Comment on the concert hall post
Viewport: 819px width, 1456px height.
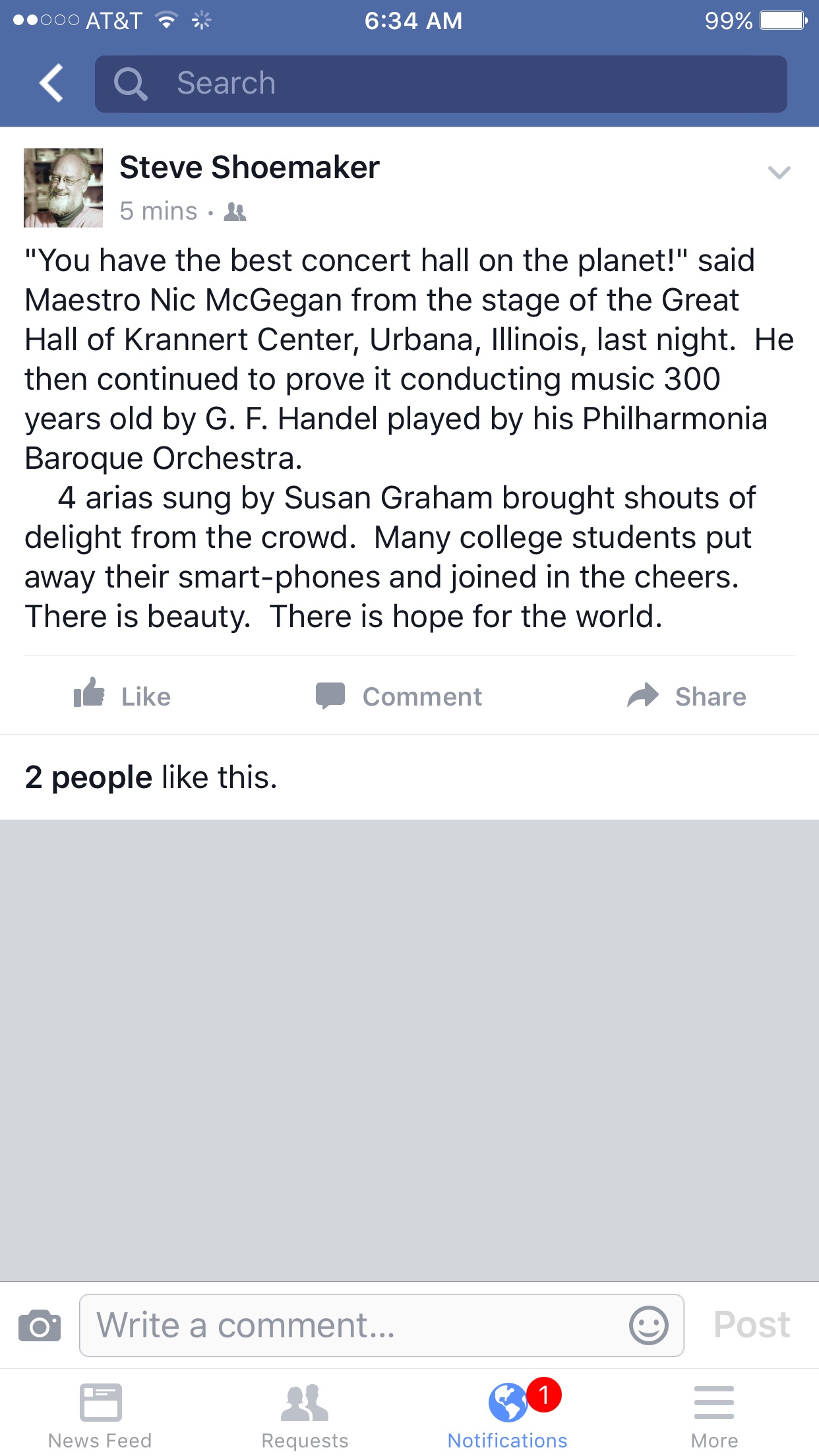(399, 696)
